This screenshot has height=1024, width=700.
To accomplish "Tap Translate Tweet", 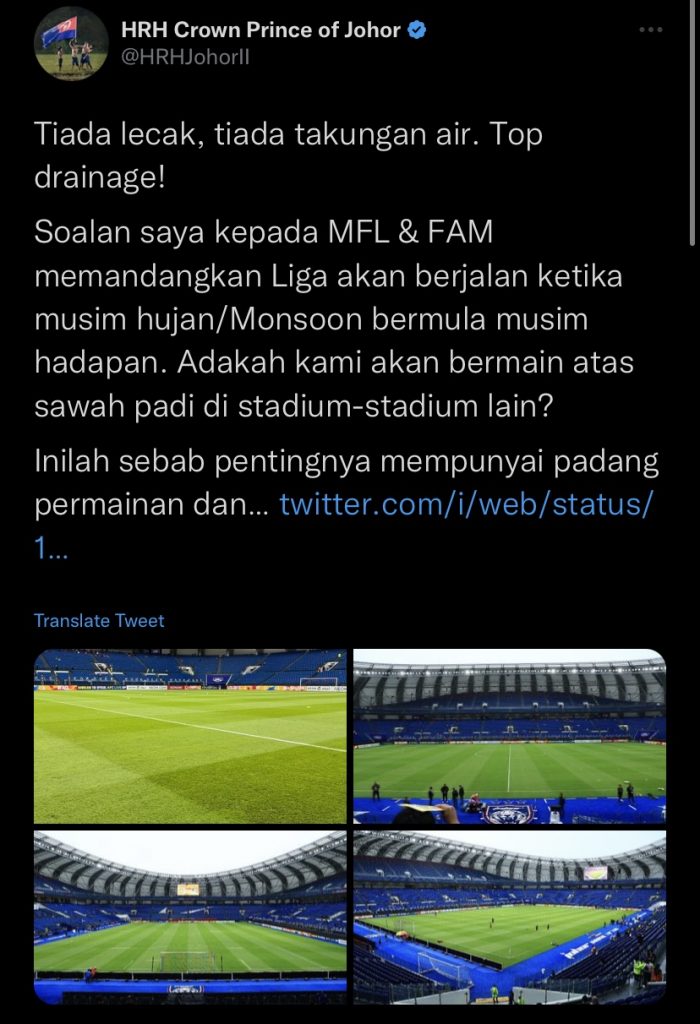I will (99, 620).
